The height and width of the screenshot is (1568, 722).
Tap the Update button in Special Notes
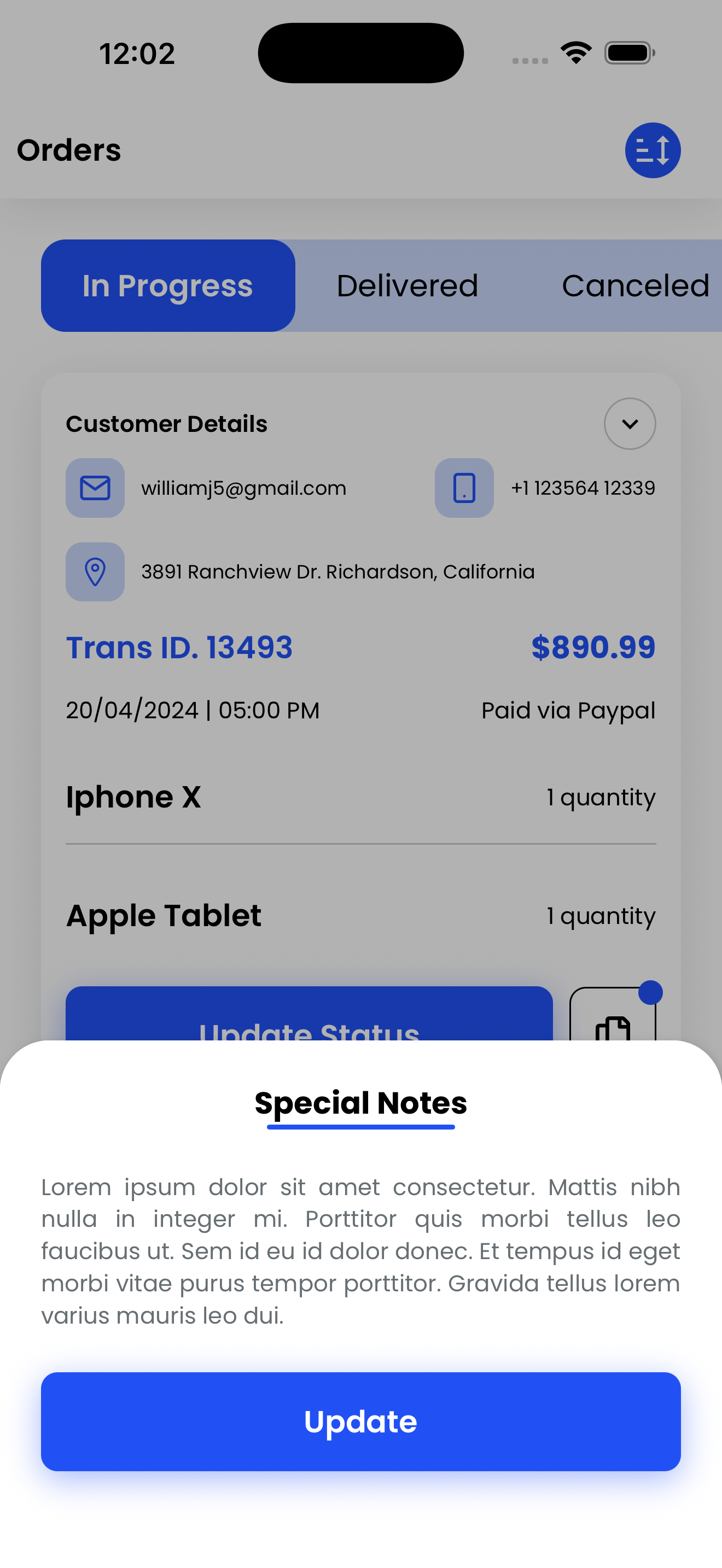tap(360, 1421)
